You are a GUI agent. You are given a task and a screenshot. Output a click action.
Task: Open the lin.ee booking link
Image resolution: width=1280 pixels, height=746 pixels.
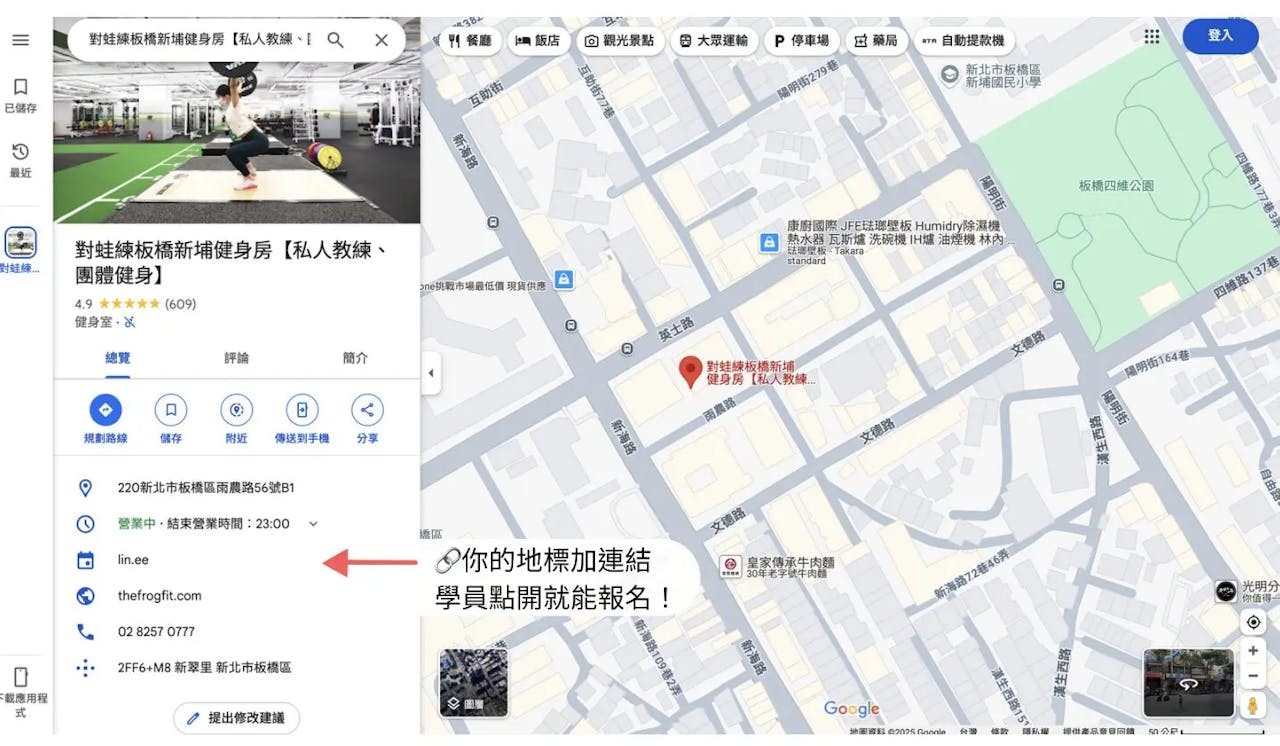coord(133,560)
